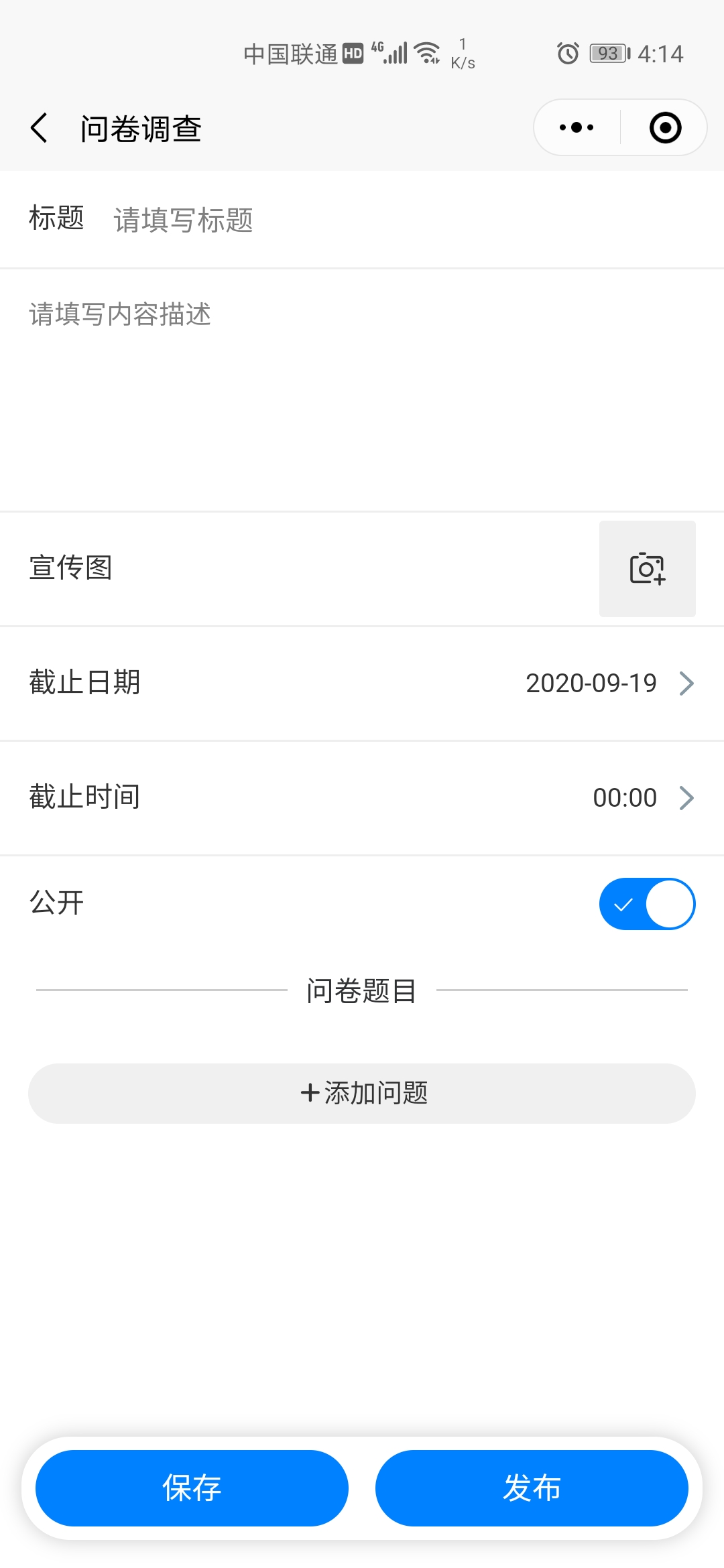Open the three-dot mini program menu

point(577,127)
